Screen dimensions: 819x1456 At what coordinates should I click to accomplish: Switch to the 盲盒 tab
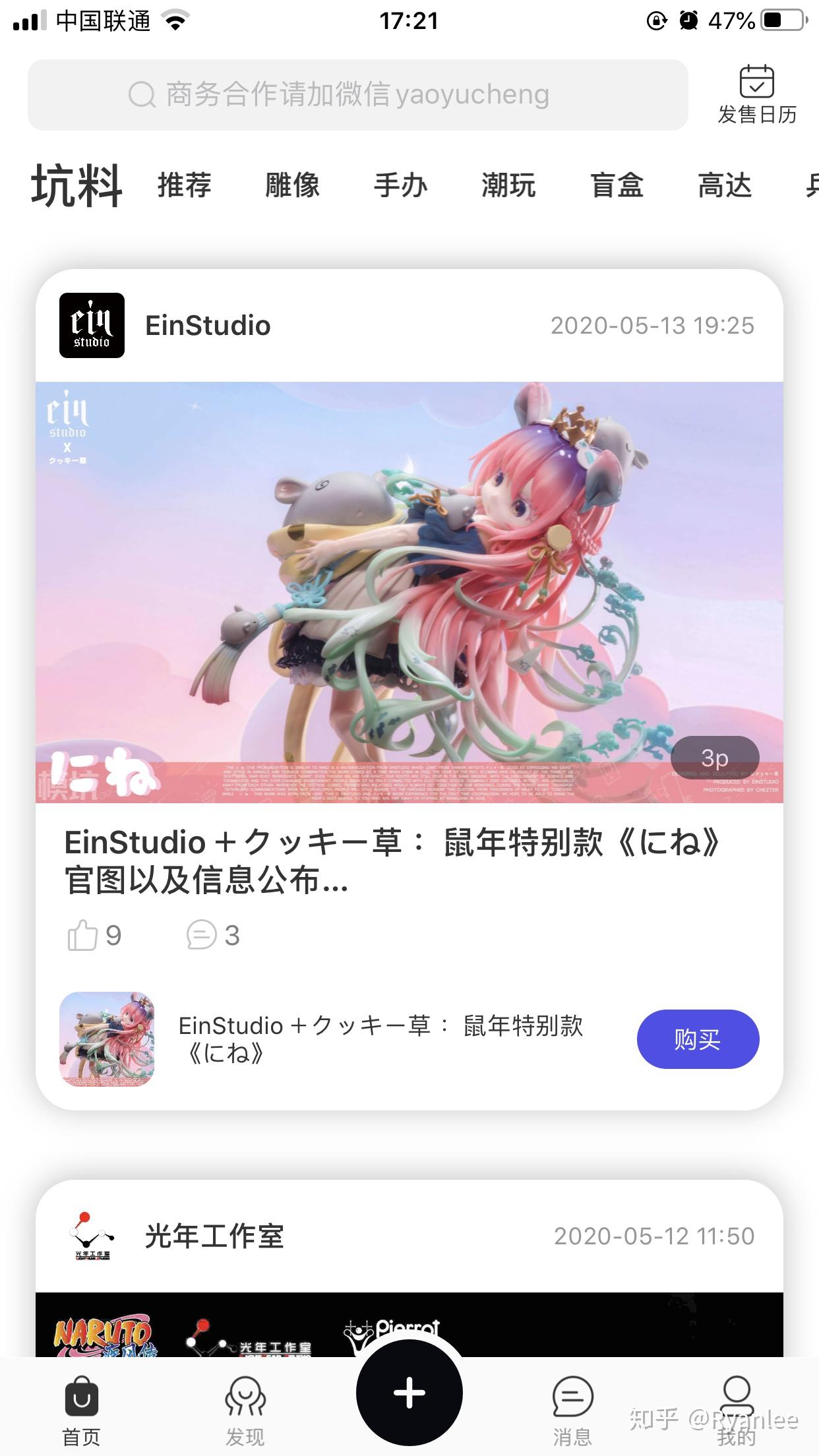tap(617, 185)
